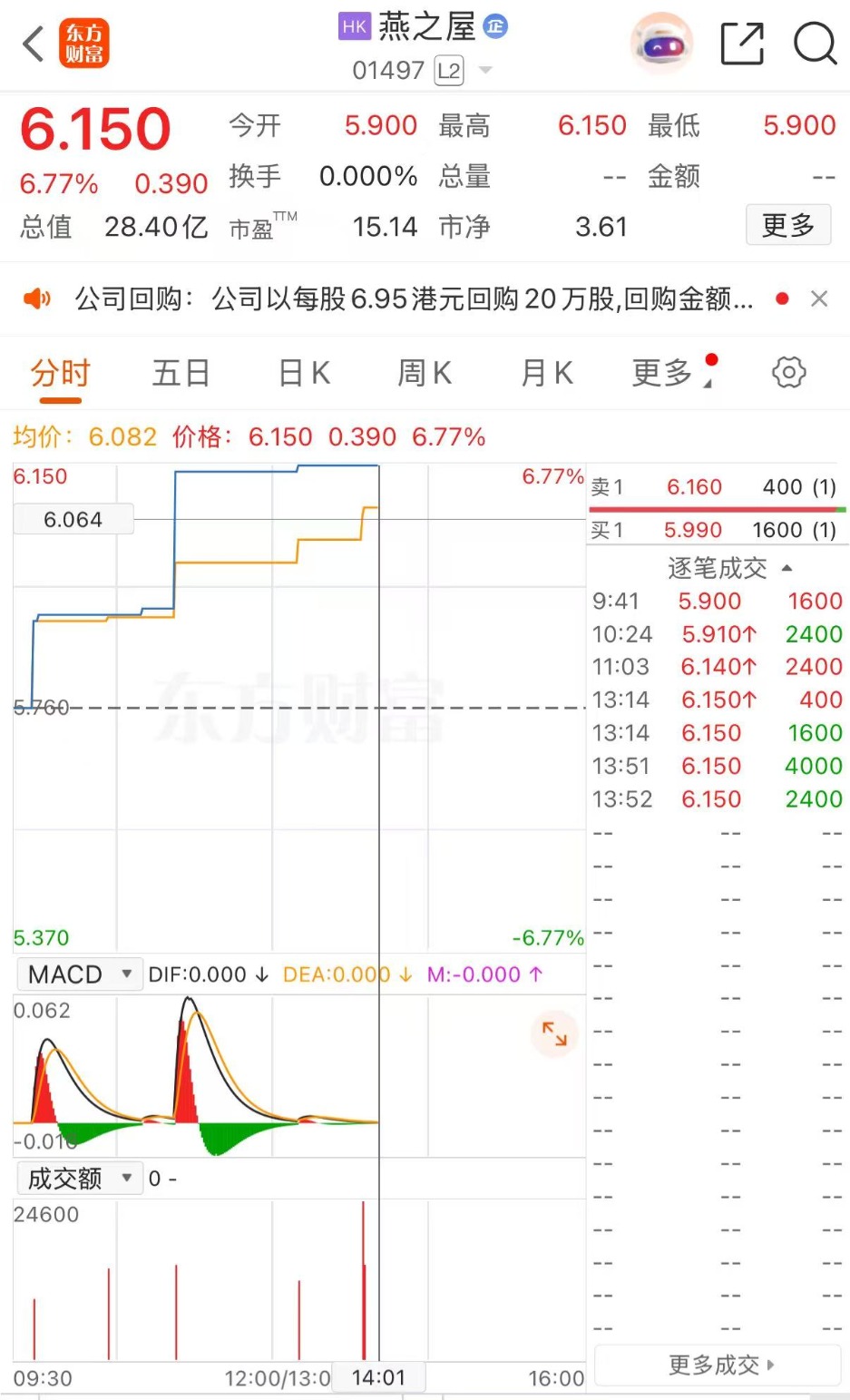
Task: Expand the stock code dropdown arrow
Action: click(x=485, y=71)
